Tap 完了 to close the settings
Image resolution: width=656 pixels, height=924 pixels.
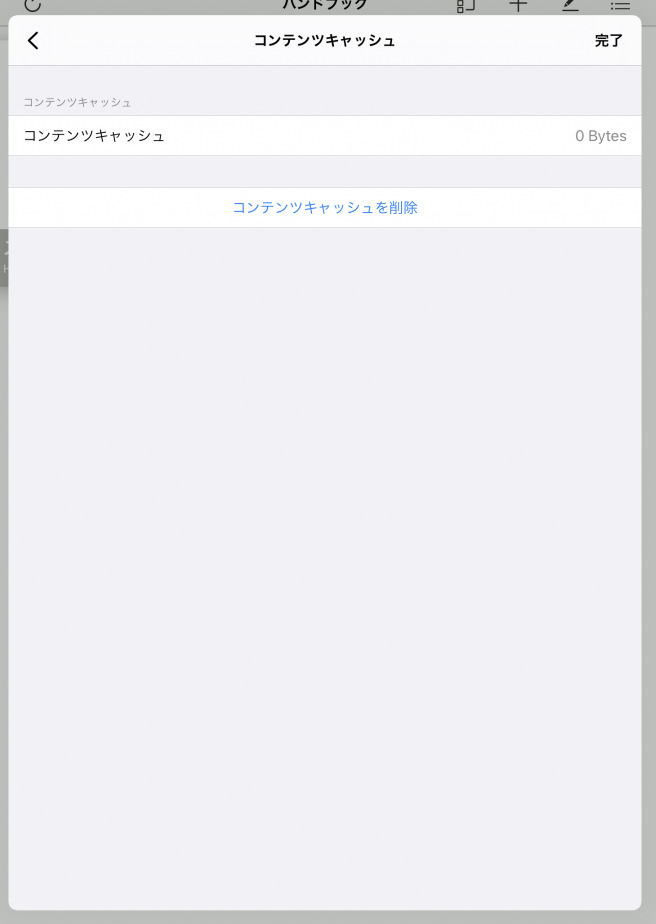(x=608, y=41)
